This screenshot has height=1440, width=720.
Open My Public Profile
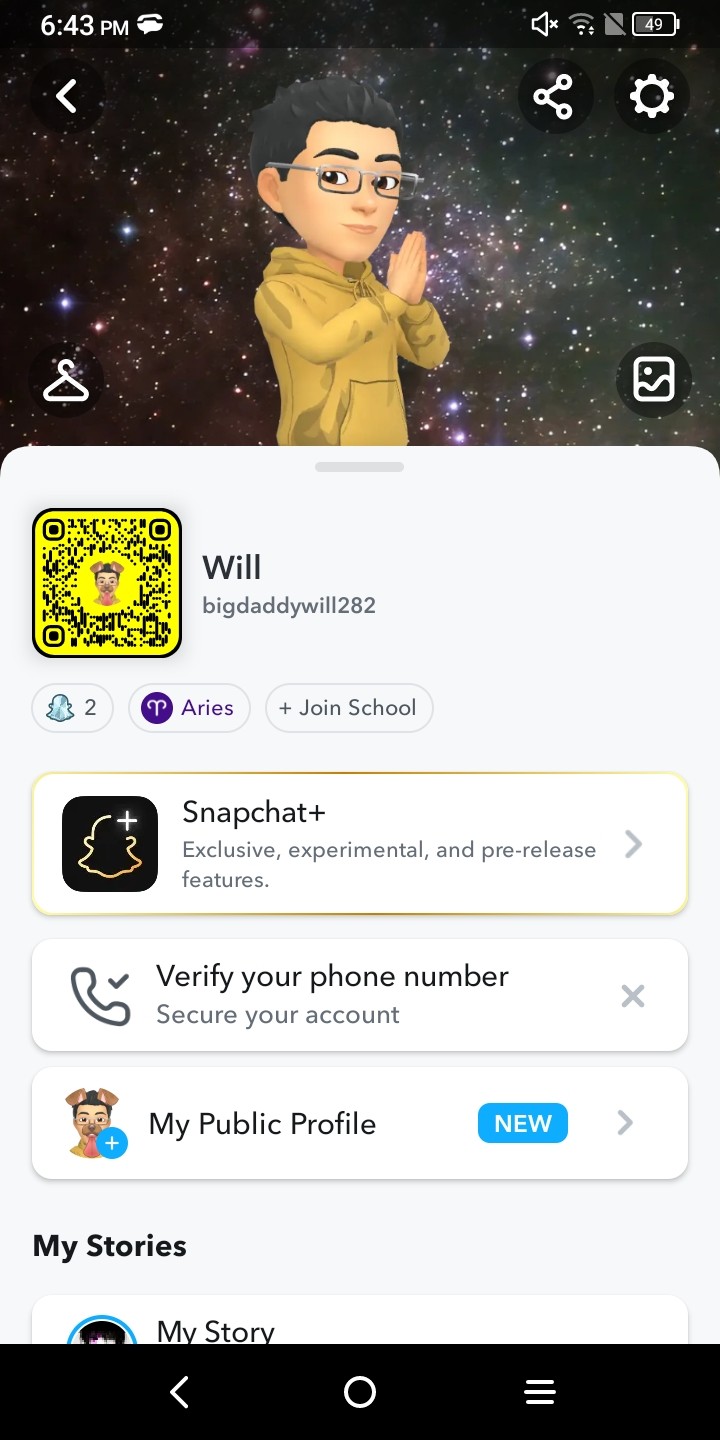tap(360, 1123)
